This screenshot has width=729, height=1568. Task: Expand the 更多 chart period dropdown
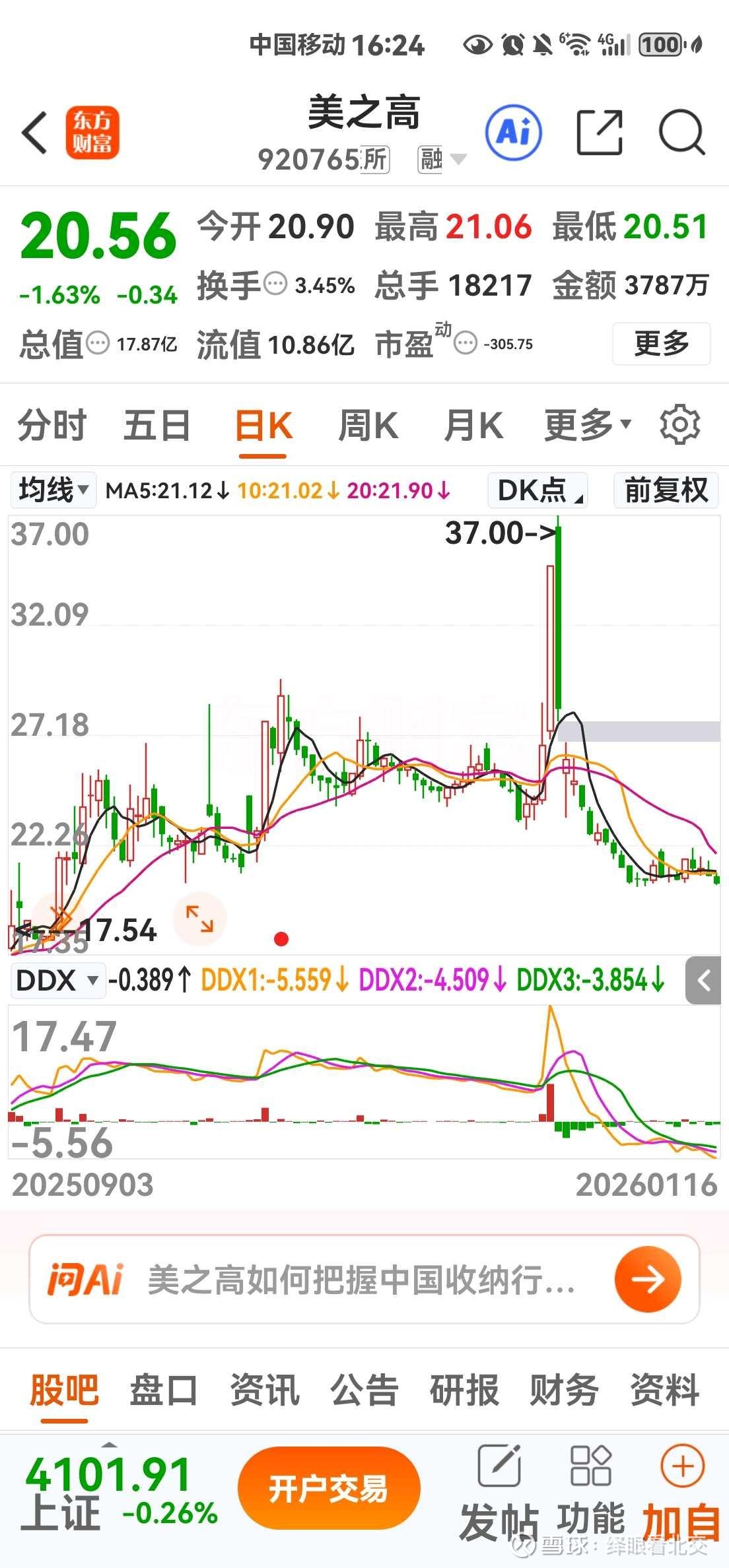point(587,425)
